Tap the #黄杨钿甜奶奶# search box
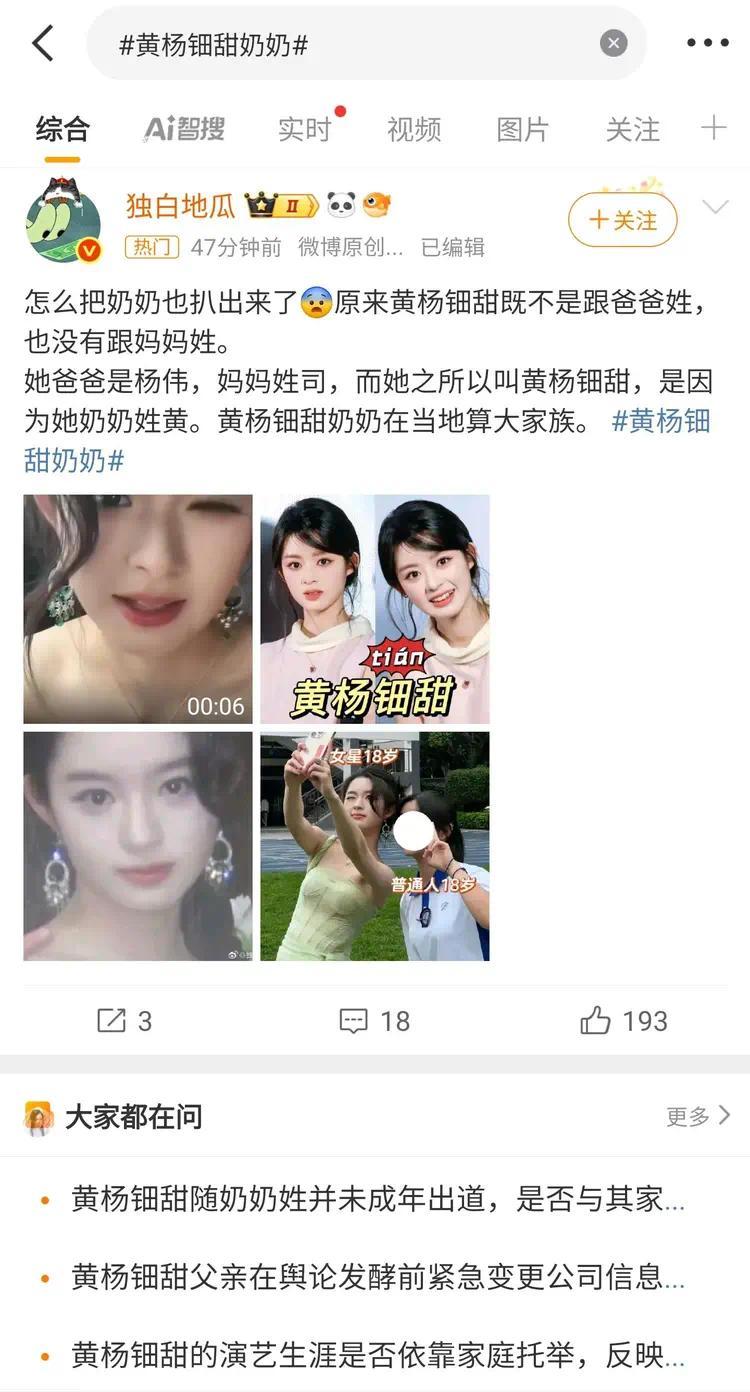Screen dimensions: 750x1392 (x=350, y=44)
